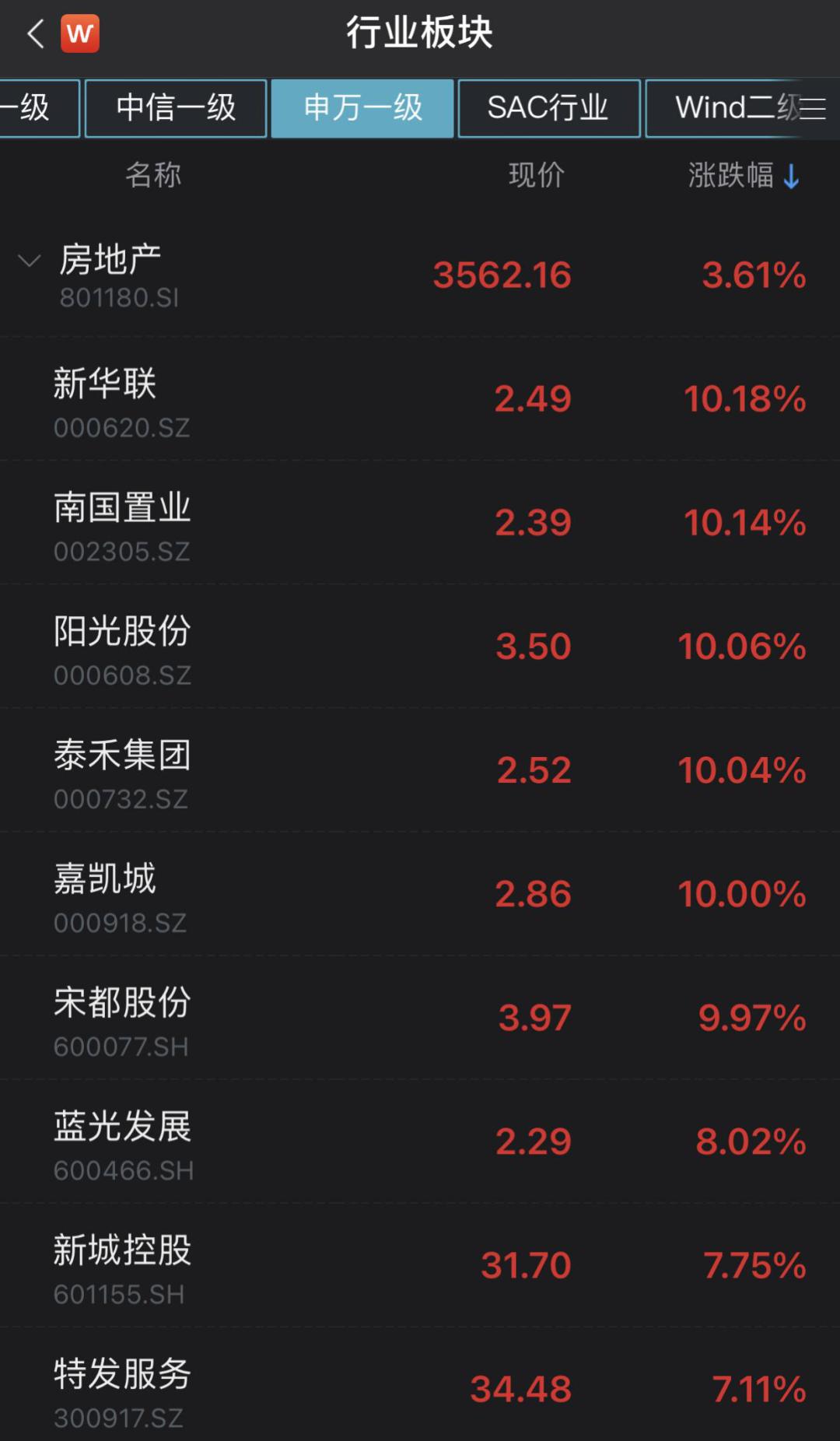Open stock 蓝光发展 600466.SH
Screen dimensions: 840x1441
click(420, 1141)
